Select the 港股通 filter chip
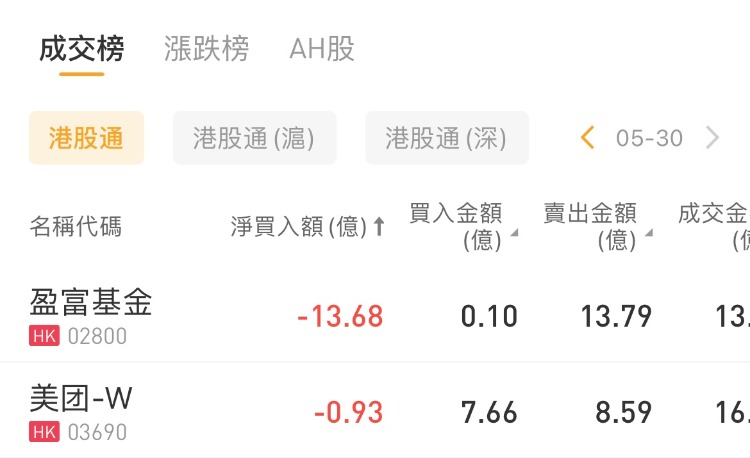 tap(86, 138)
